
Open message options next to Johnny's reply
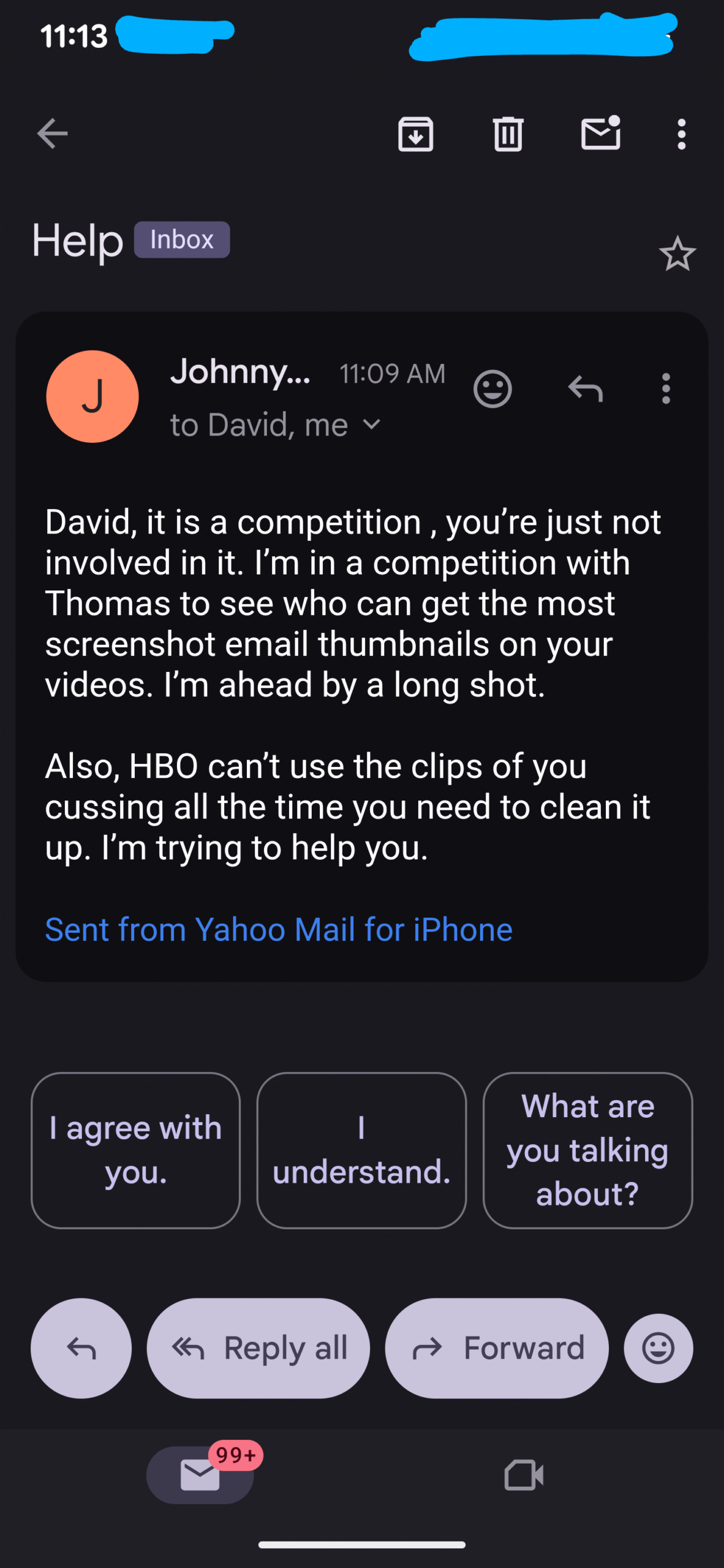click(666, 388)
